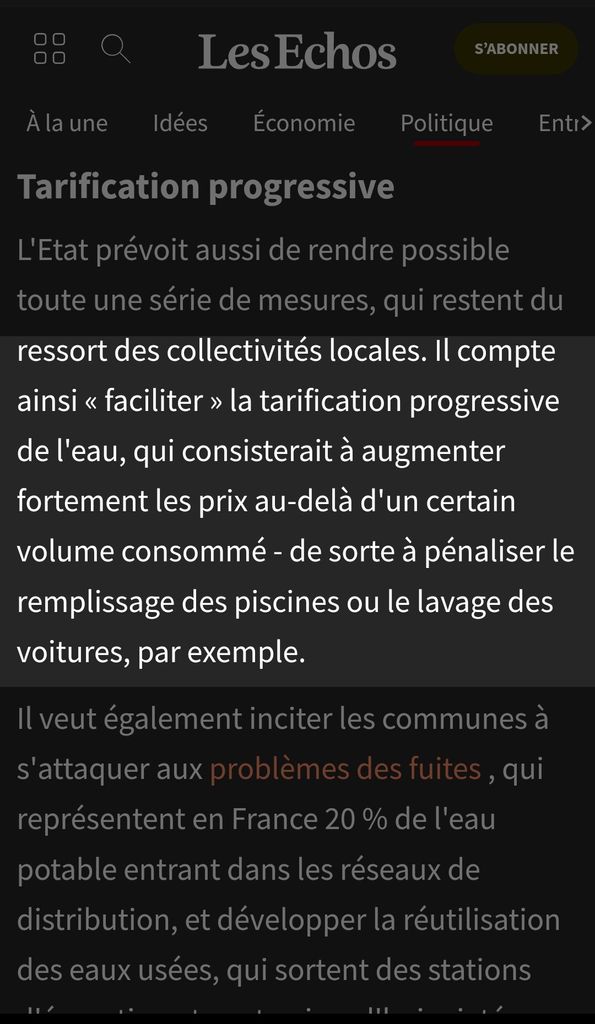Image resolution: width=595 pixels, height=1024 pixels.
Task: Open the sections grid menu
Action: point(50,48)
